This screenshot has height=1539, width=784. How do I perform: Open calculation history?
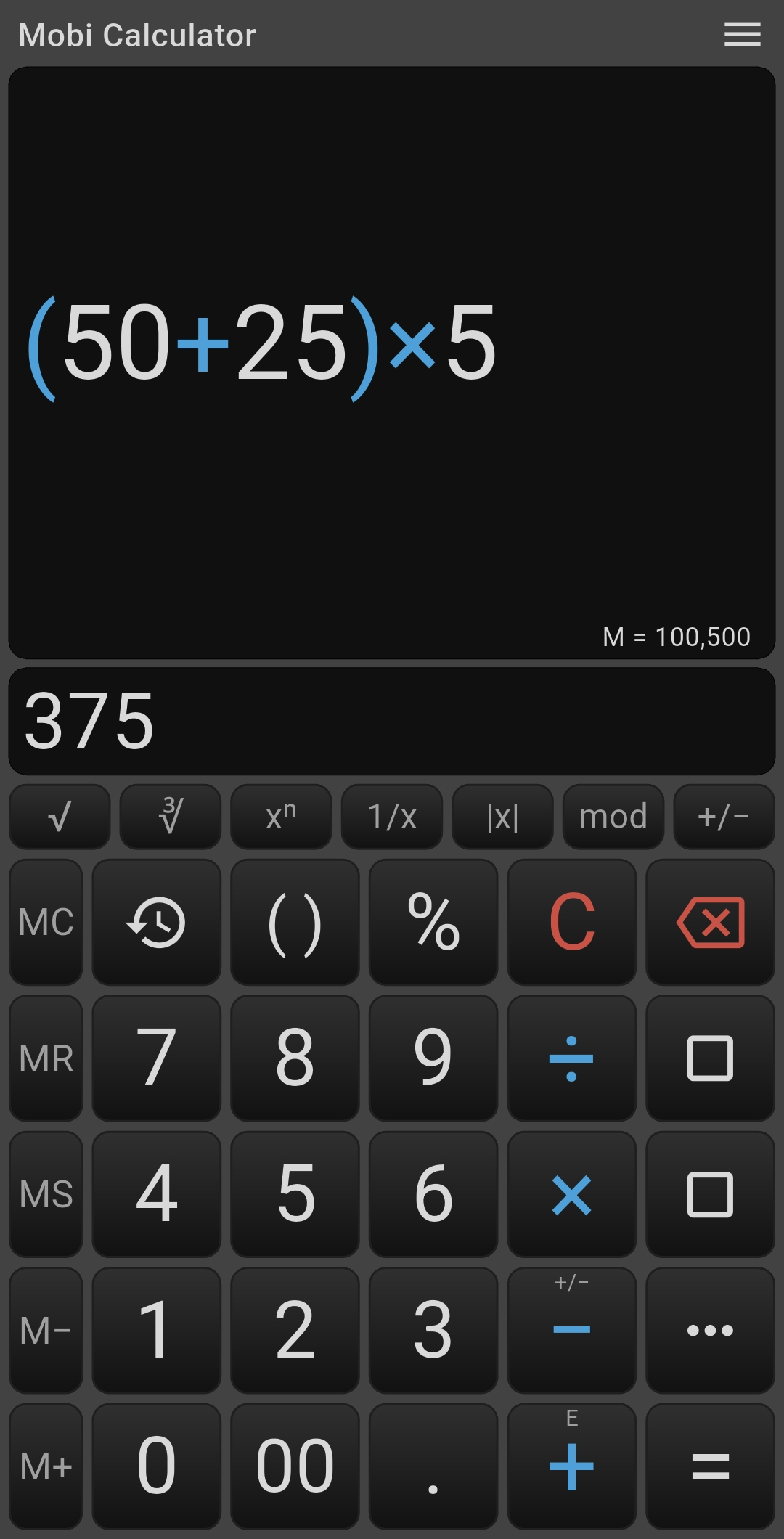[156, 922]
